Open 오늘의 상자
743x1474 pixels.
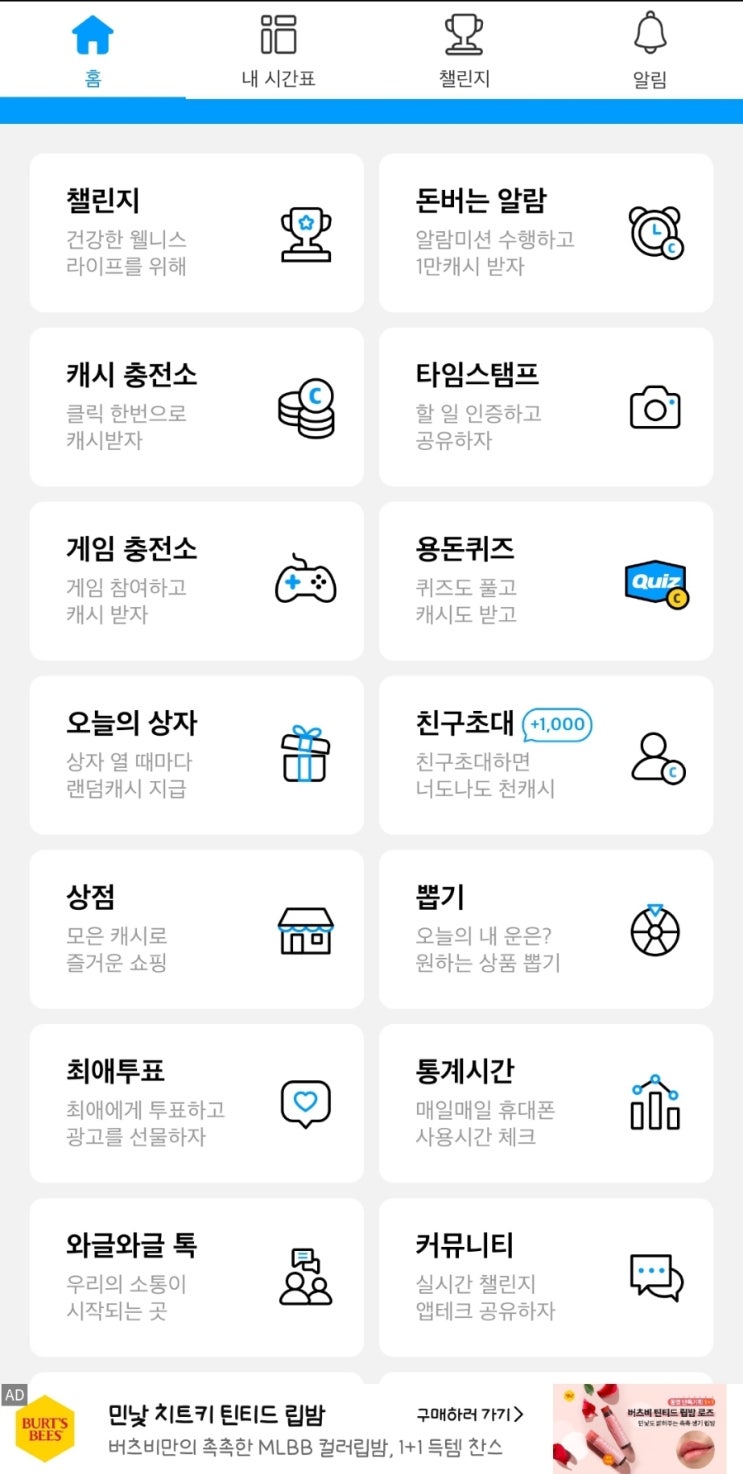197,755
